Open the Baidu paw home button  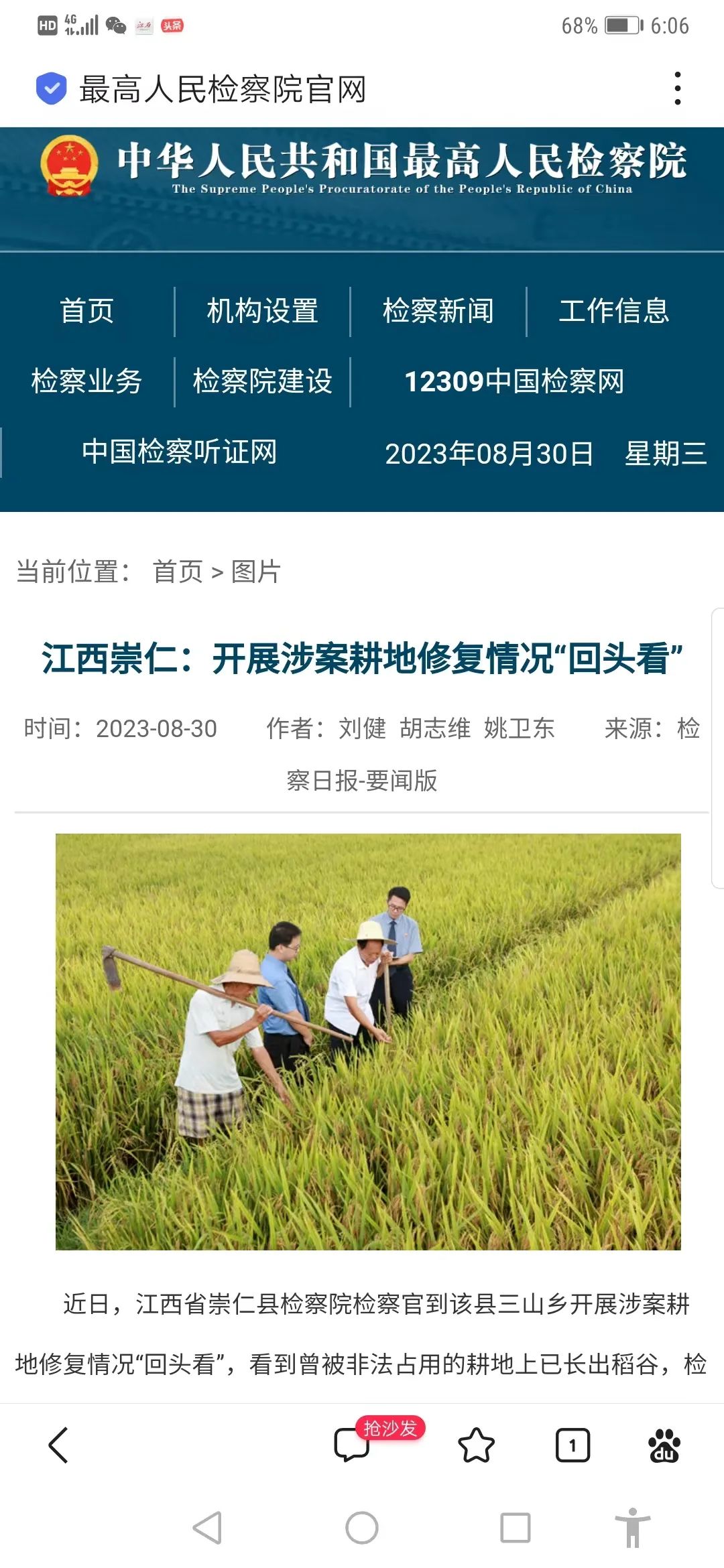click(664, 1445)
